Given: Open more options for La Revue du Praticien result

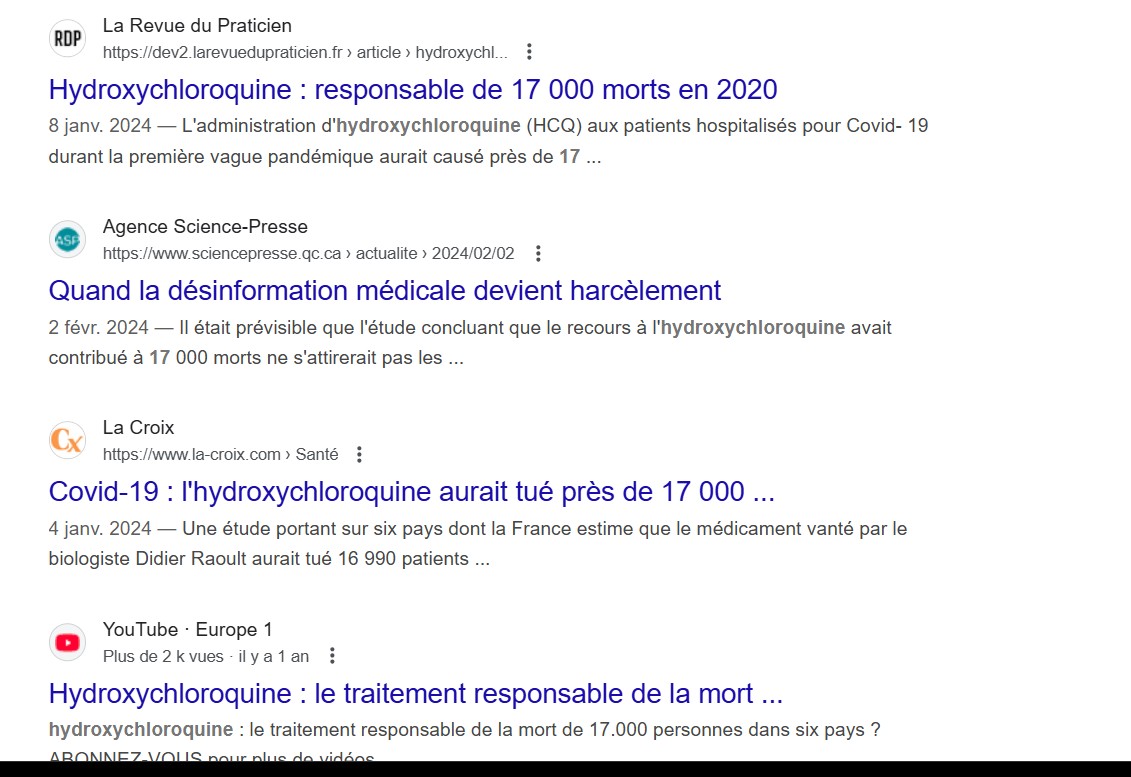Looking at the screenshot, I should pos(530,52).
